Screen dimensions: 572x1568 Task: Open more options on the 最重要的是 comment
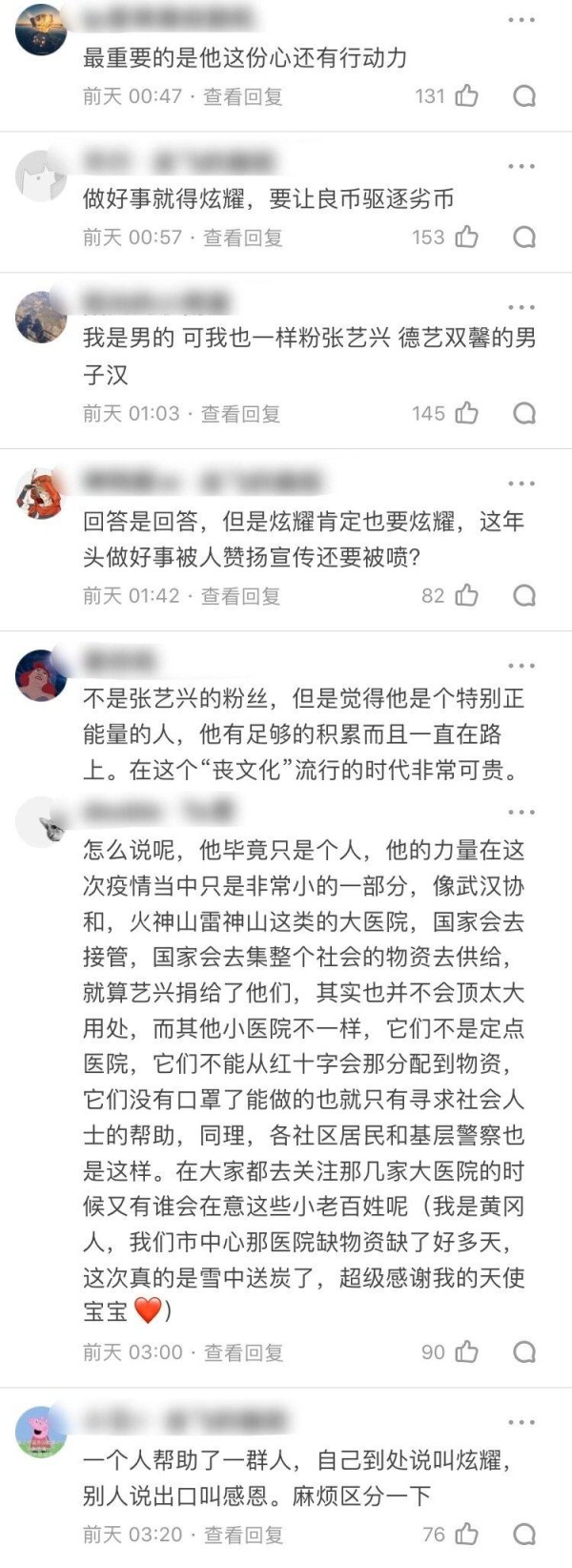(521, 20)
